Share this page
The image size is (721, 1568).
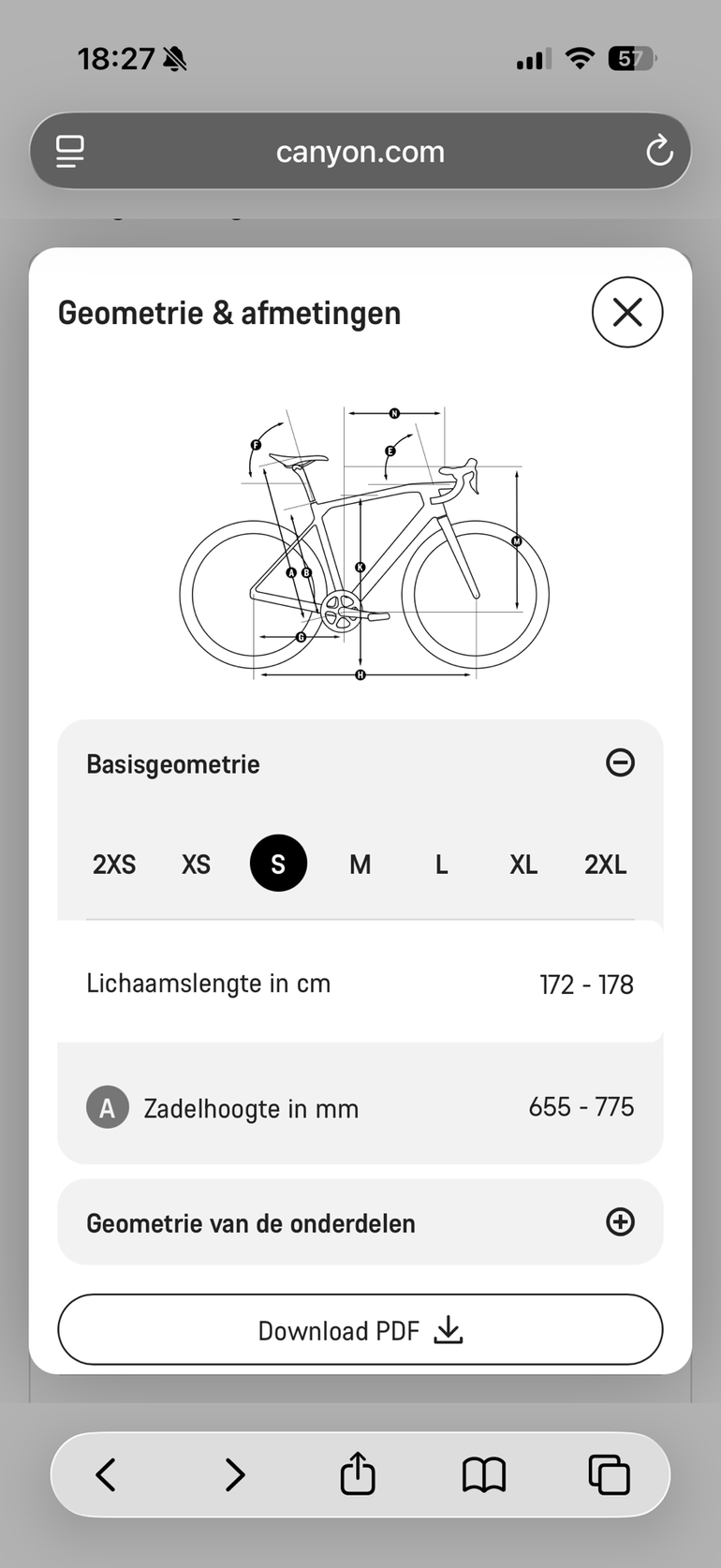coord(358,1472)
